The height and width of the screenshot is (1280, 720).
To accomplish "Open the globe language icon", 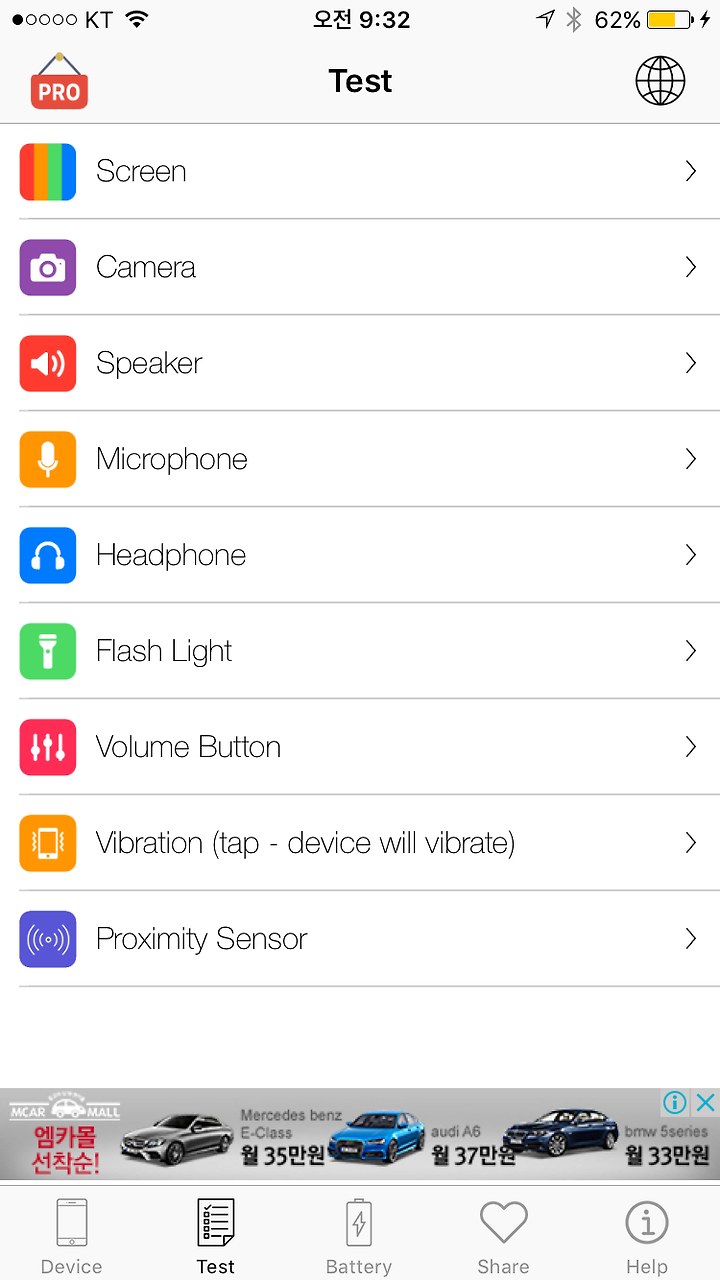I will [x=660, y=81].
